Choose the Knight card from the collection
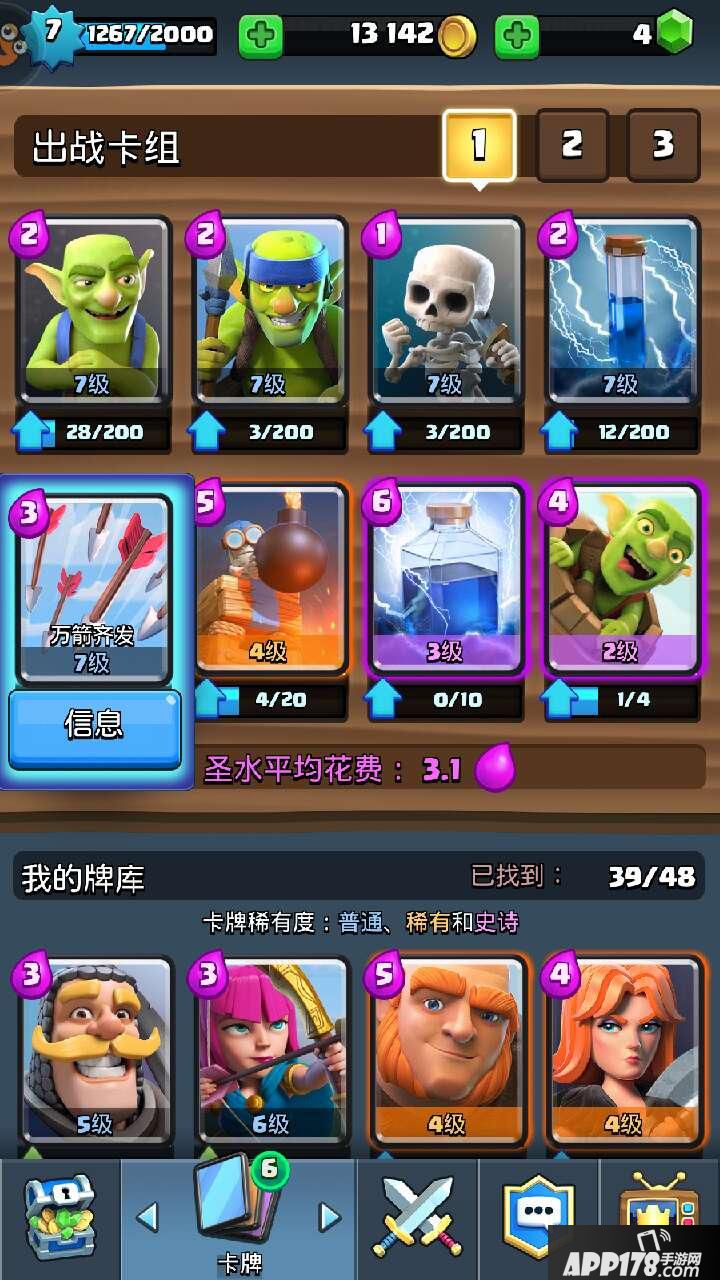Screen dimensions: 720x1280 93,1050
